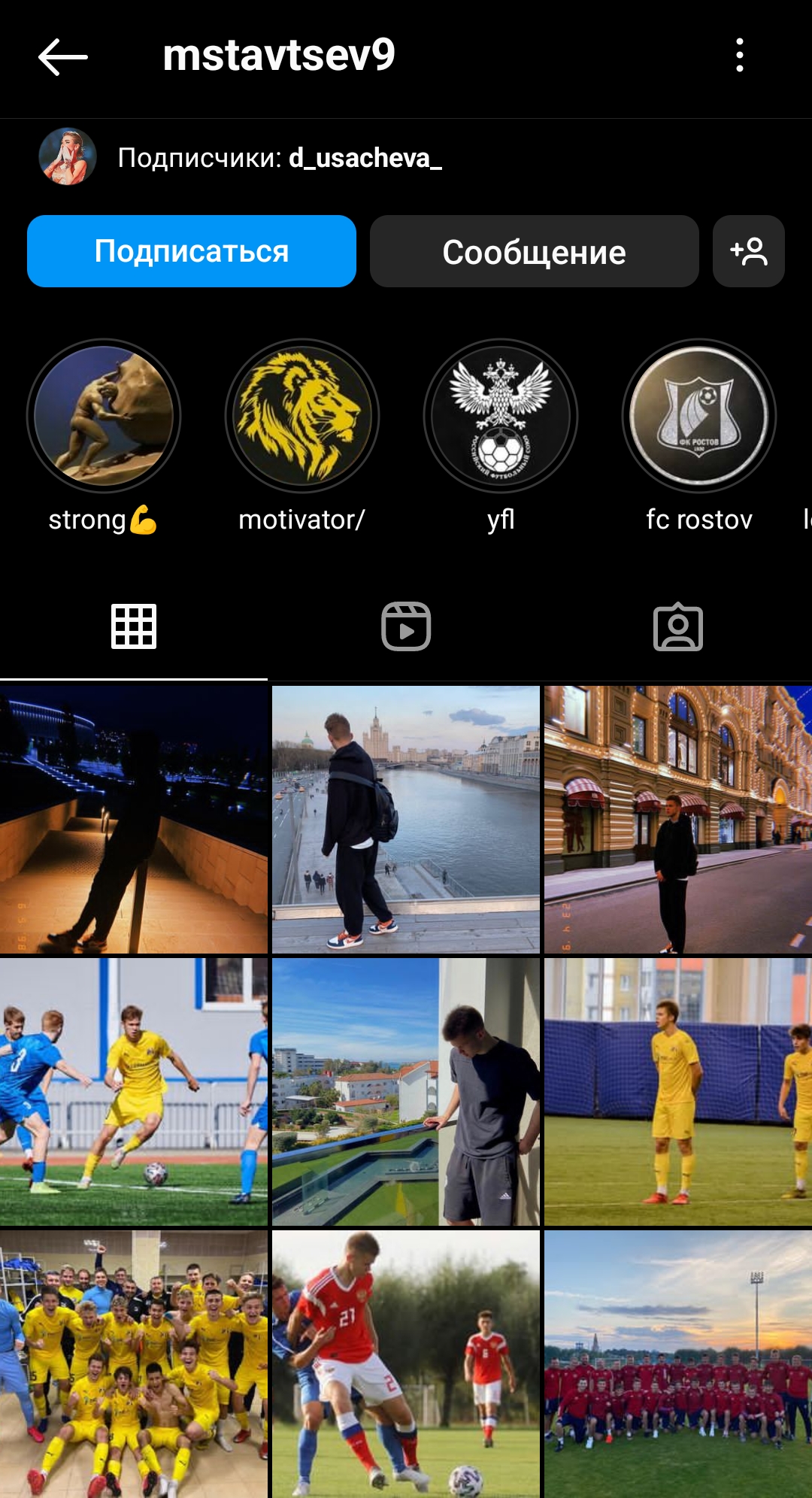Open the river embankment photo post
The image size is (812, 1498).
[x=406, y=820]
